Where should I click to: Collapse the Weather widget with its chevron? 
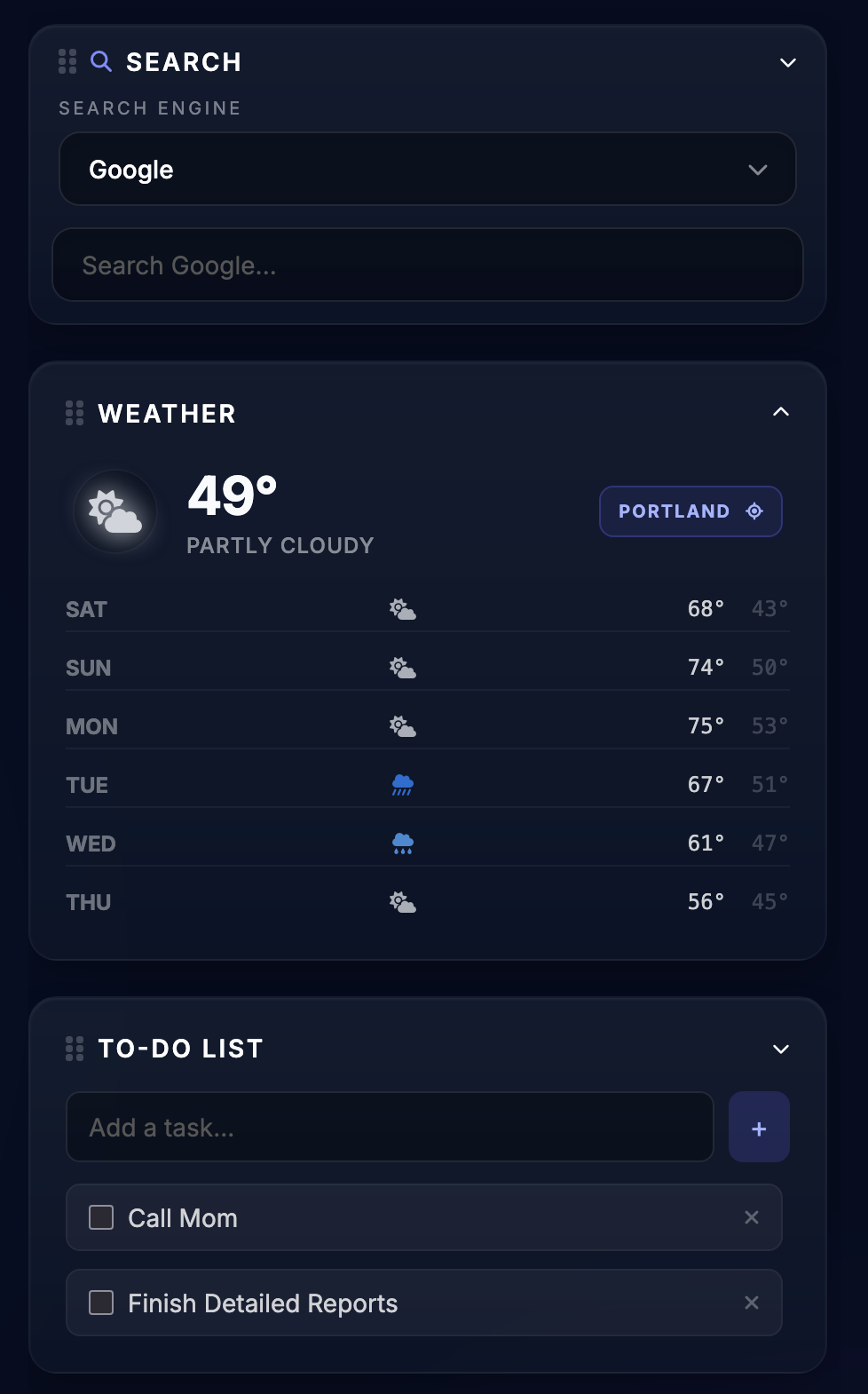pyautogui.click(x=781, y=411)
